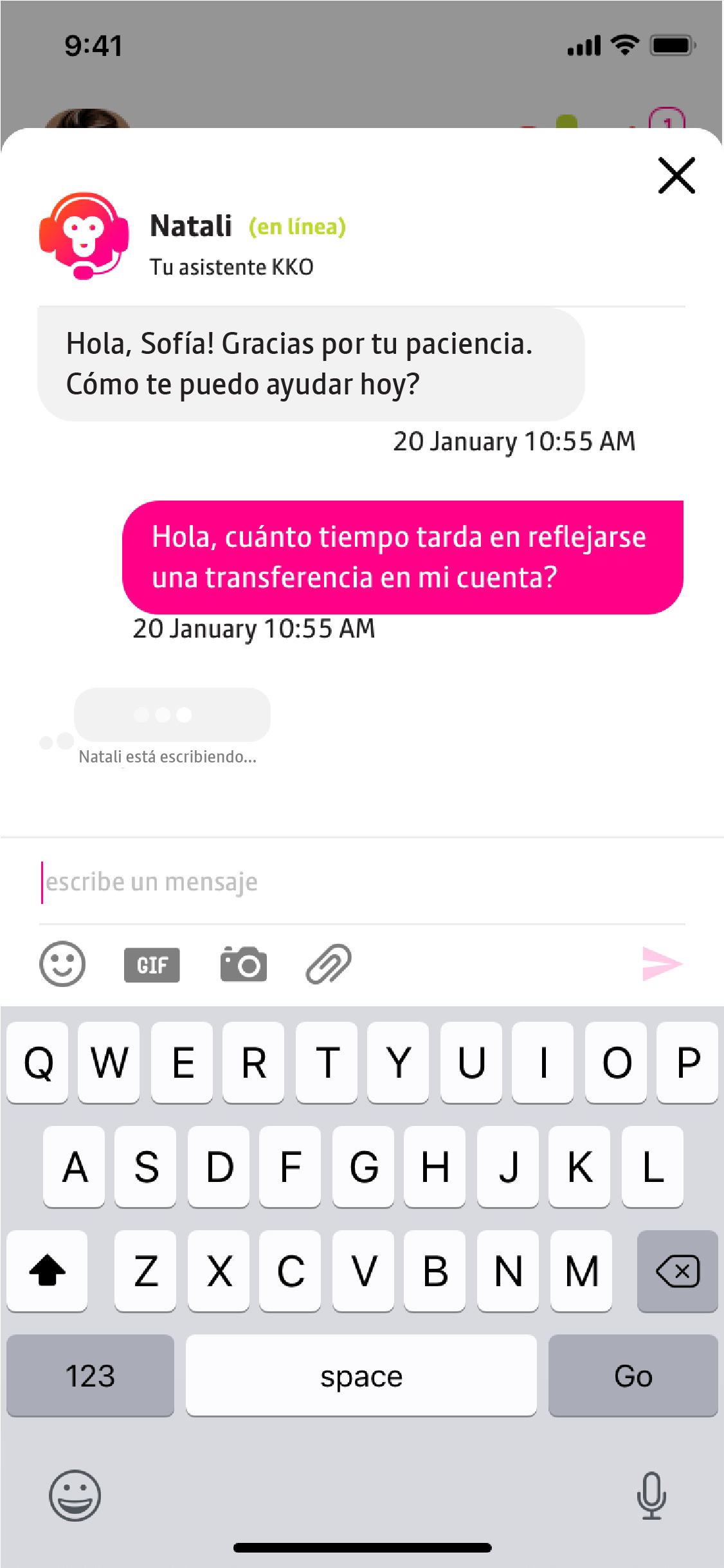Switch to the keyboard emoji layout
The image size is (724, 1568).
75,1495
